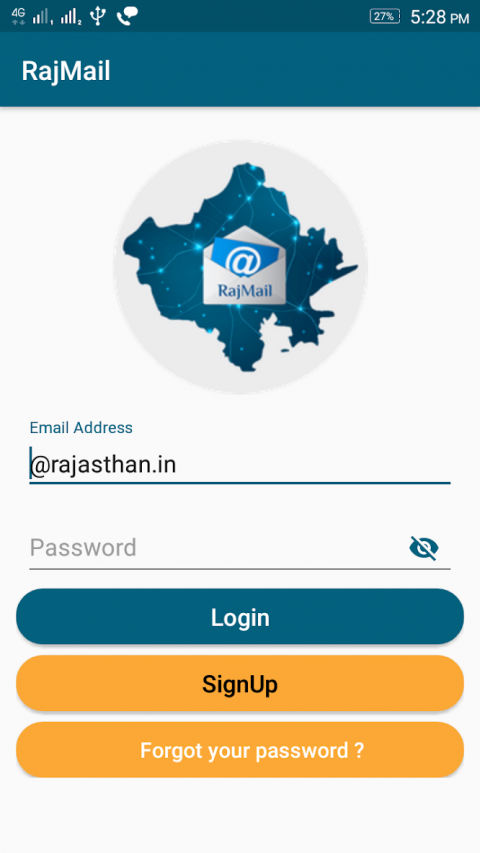Select Forgot your password
This screenshot has width=480, height=853.
click(240, 750)
